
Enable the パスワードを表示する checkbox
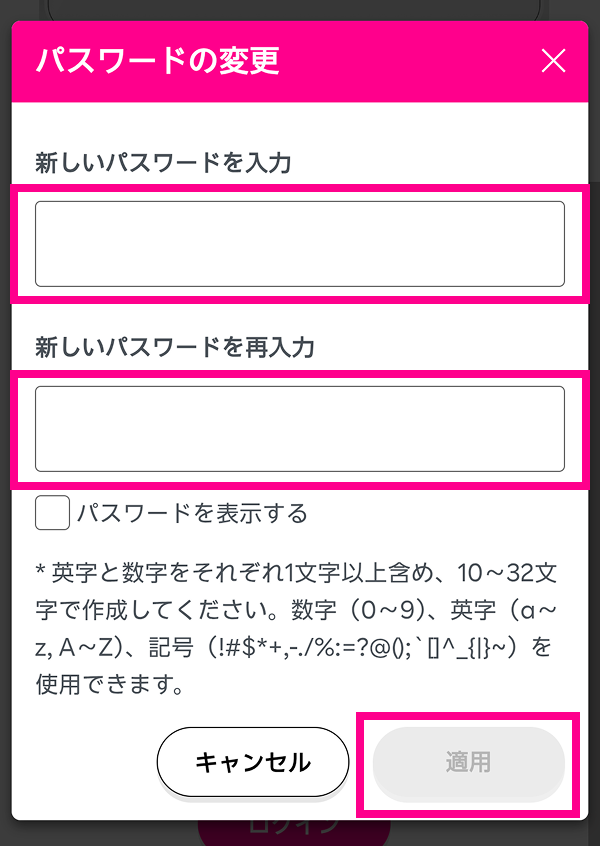pyautogui.click(x=51, y=514)
